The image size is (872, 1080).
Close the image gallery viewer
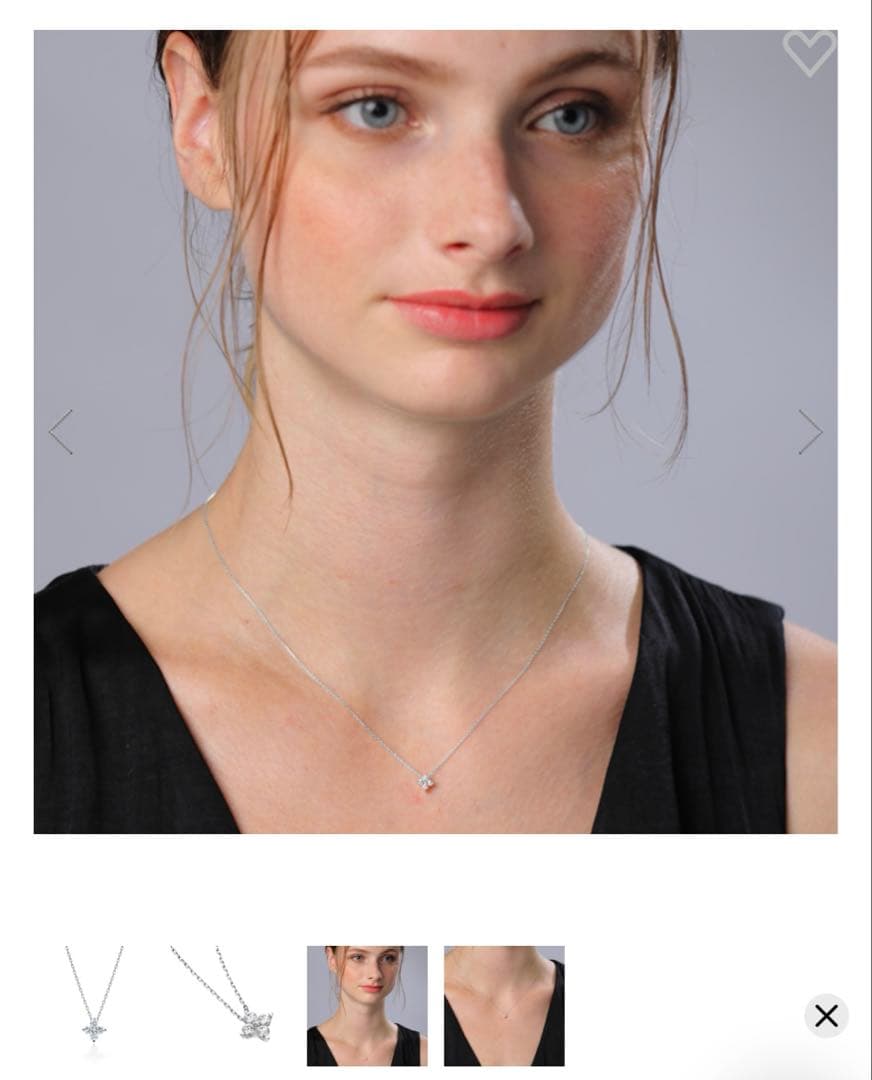pyautogui.click(x=826, y=1016)
